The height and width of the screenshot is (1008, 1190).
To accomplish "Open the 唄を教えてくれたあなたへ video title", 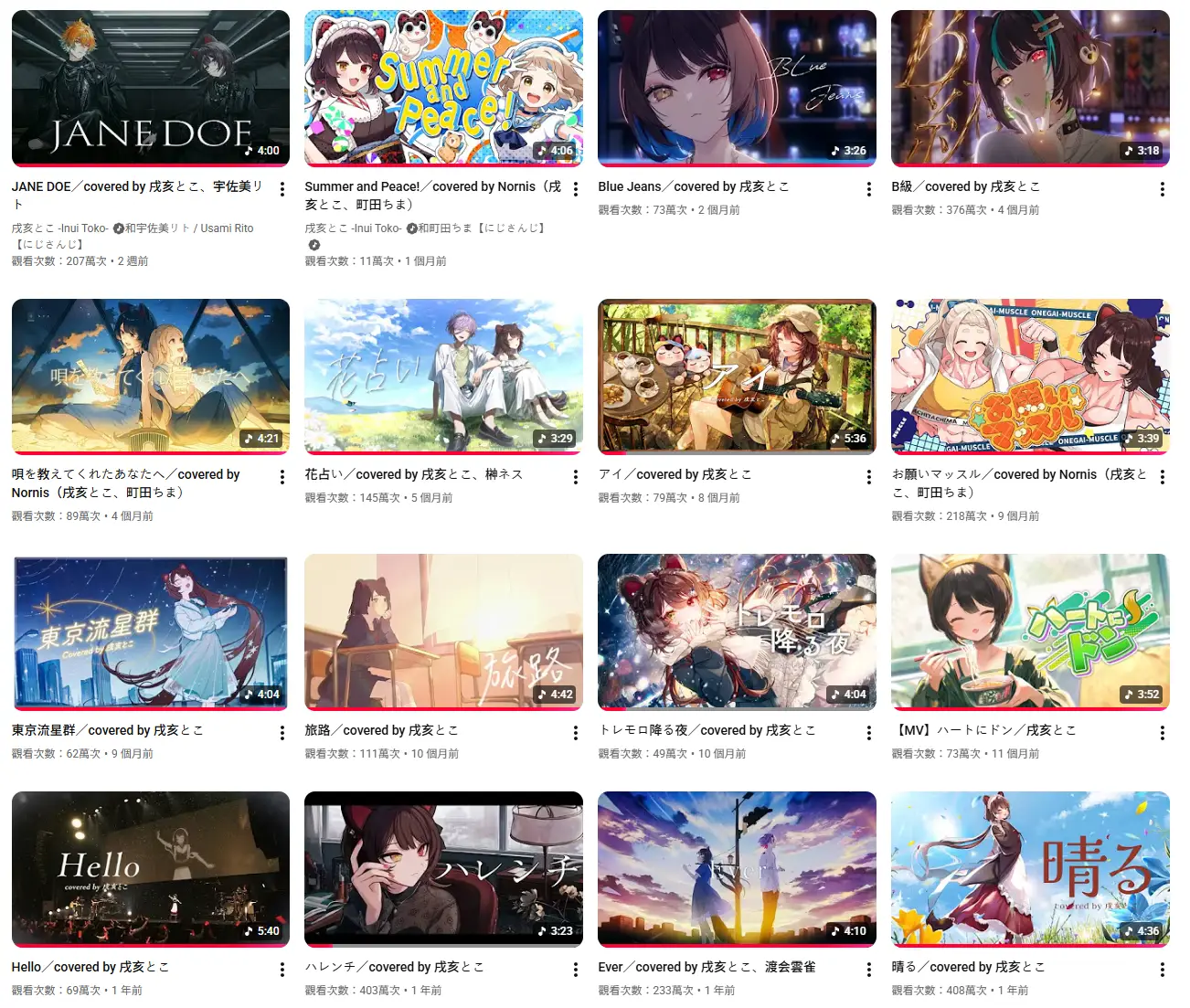I will 125,483.
